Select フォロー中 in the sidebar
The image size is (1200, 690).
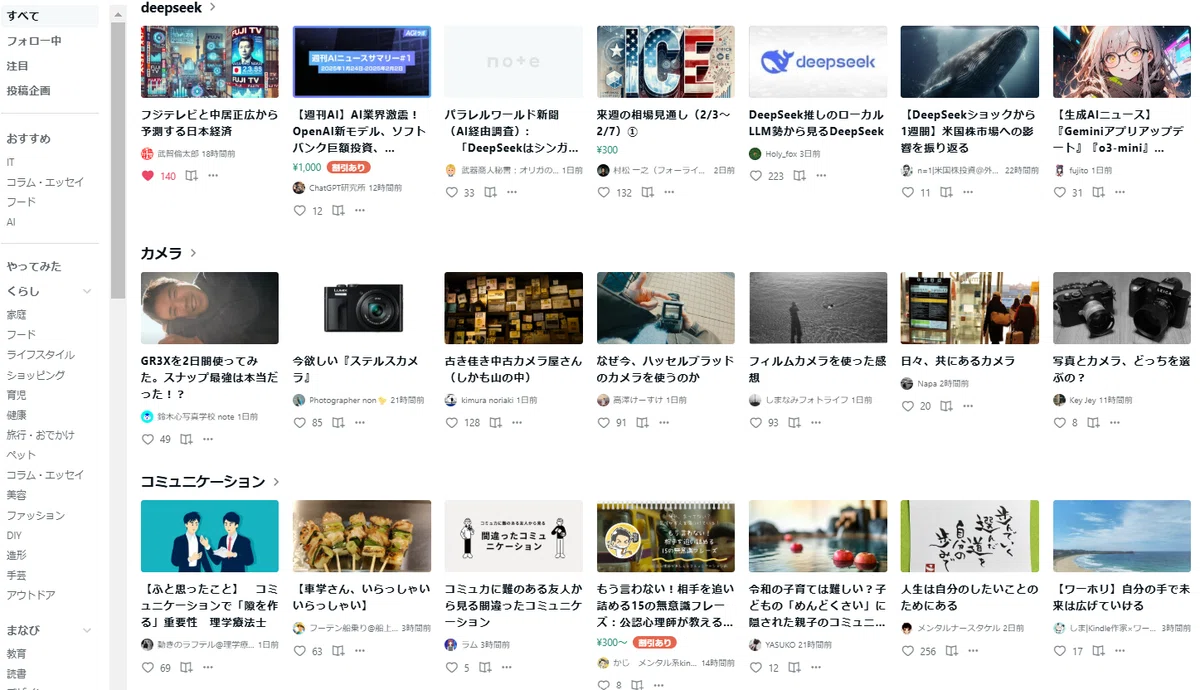tap(34, 41)
